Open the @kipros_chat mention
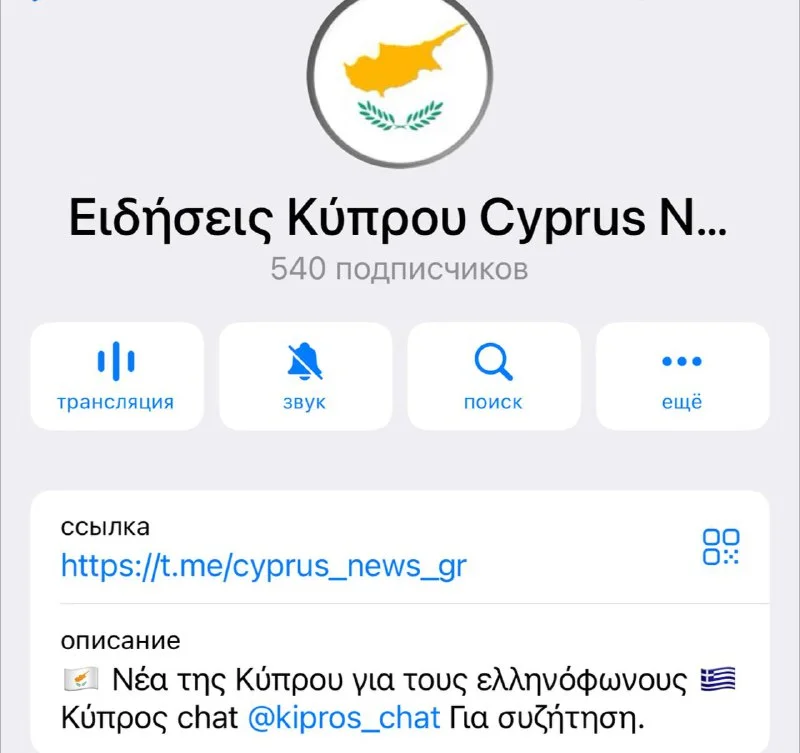The width and height of the screenshot is (800, 753). tap(343, 717)
